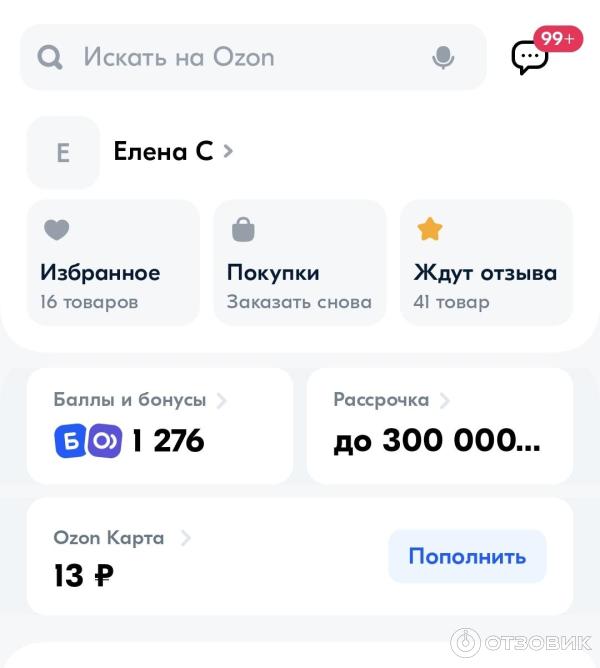This screenshot has height=668, width=600.
Task: Open the Покупки card to order again
Action: [299, 262]
